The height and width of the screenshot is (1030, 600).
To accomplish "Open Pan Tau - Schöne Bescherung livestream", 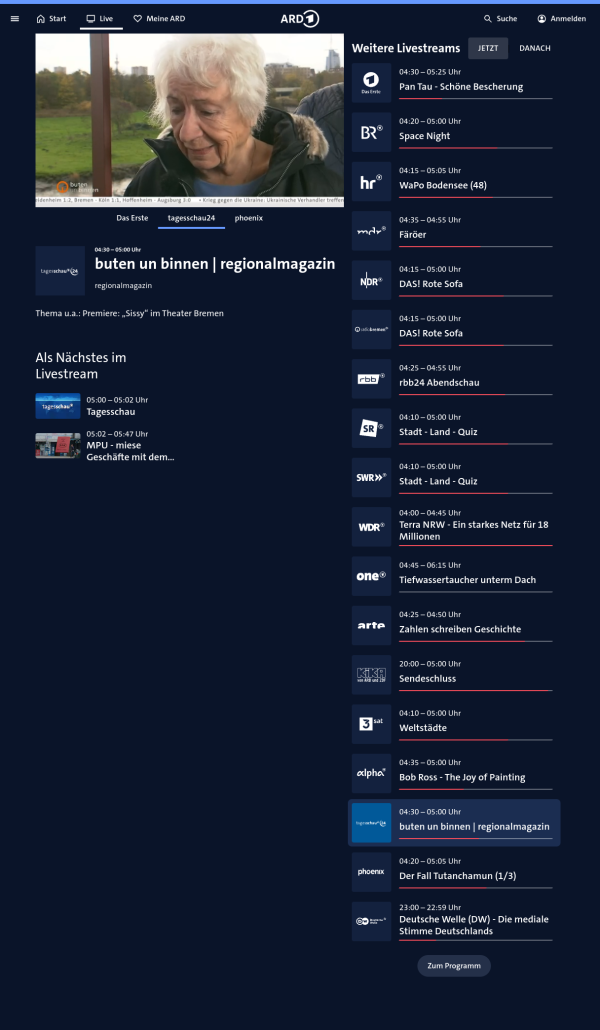I will (460, 86).
